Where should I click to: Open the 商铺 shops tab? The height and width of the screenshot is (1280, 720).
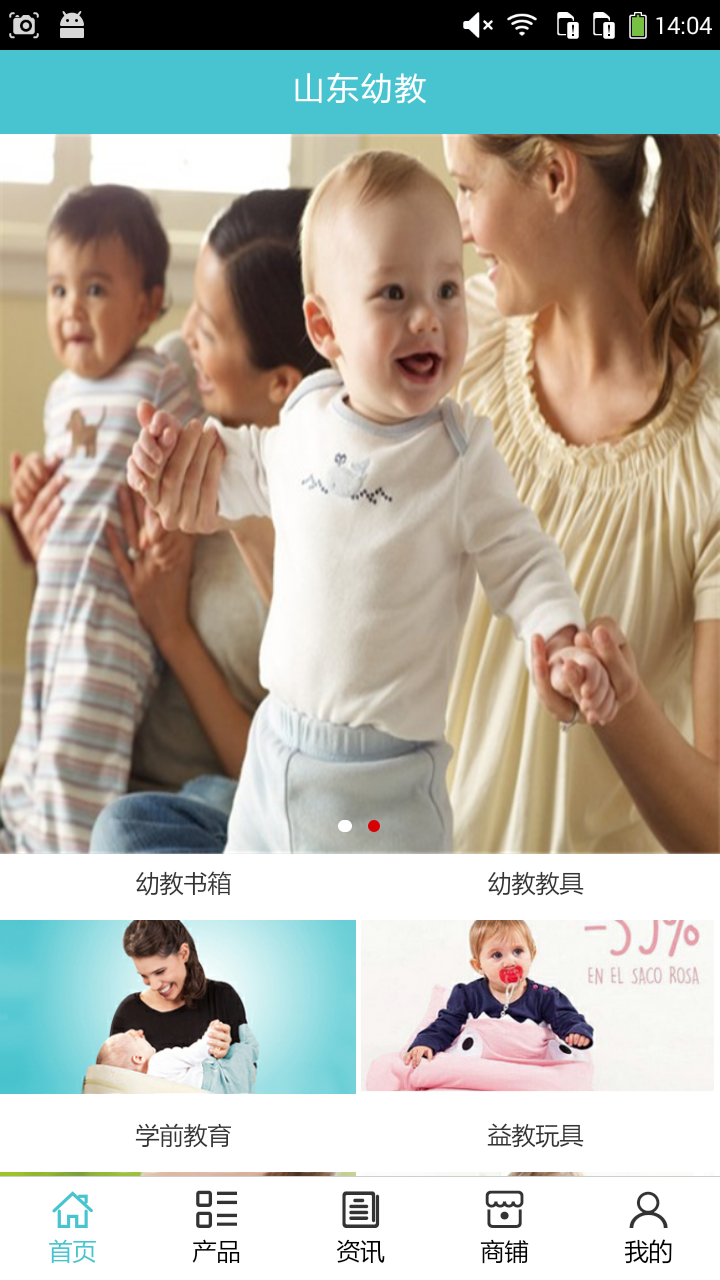(x=504, y=1228)
